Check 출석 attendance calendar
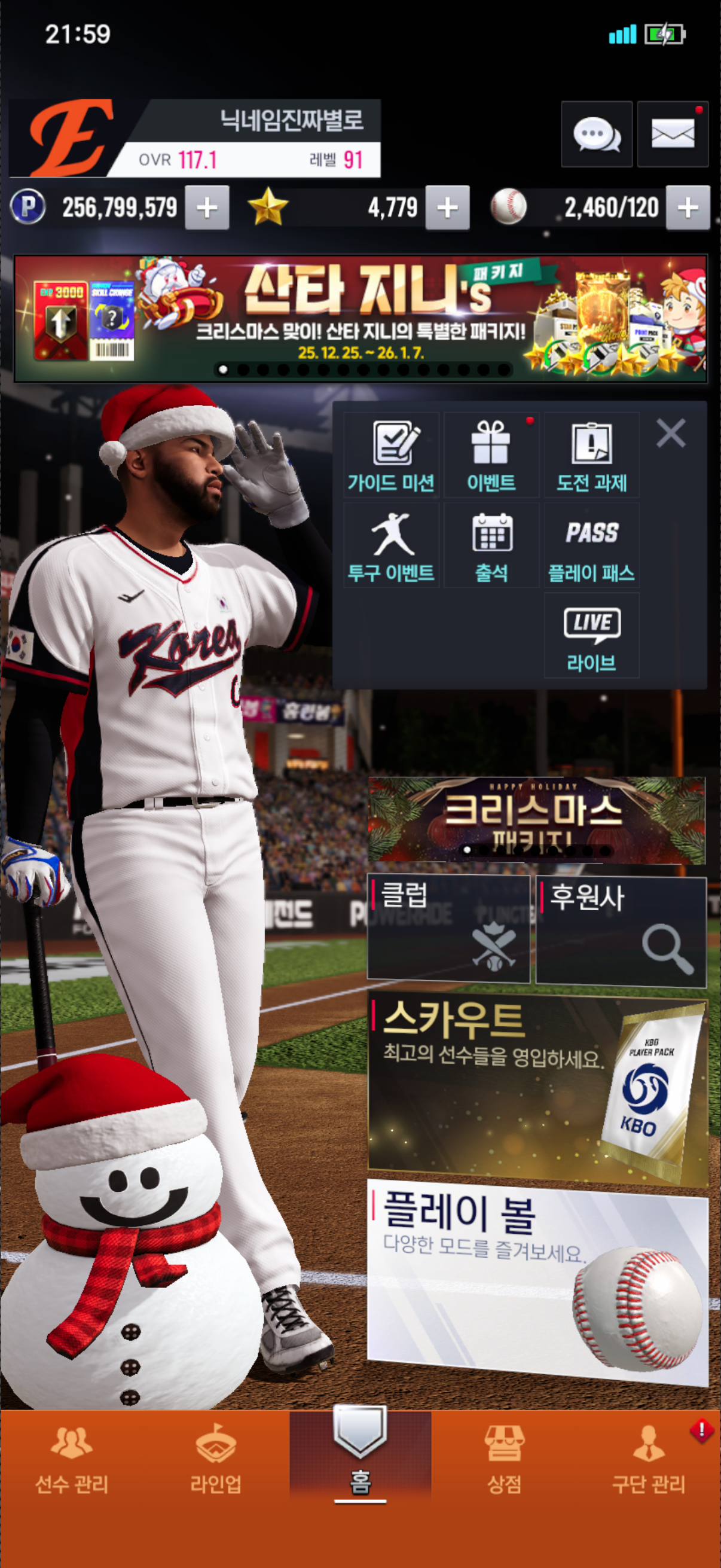Image resolution: width=721 pixels, height=1568 pixels. point(491,545)
